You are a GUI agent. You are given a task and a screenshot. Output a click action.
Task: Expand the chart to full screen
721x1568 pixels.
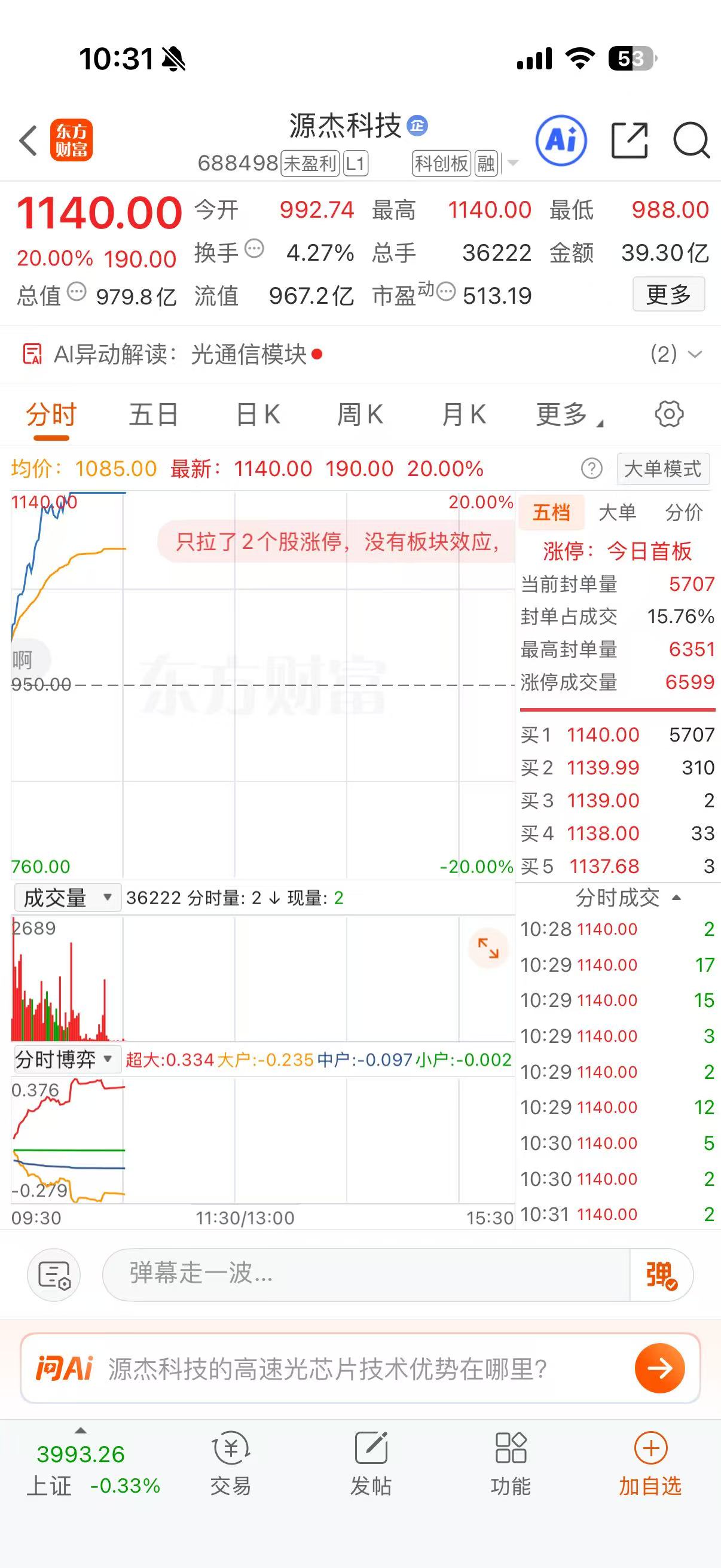tap(488, 948)
